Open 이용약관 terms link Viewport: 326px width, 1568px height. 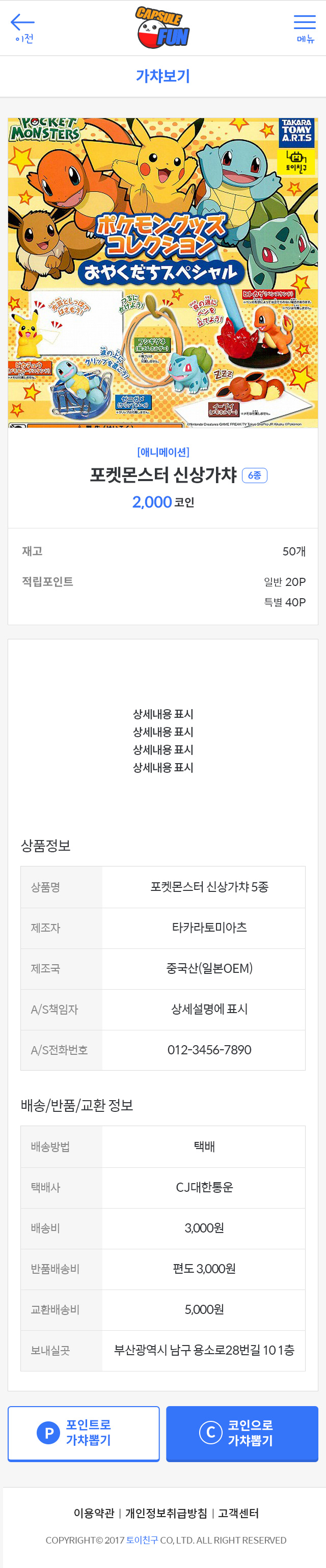(x=94, y=1513)
